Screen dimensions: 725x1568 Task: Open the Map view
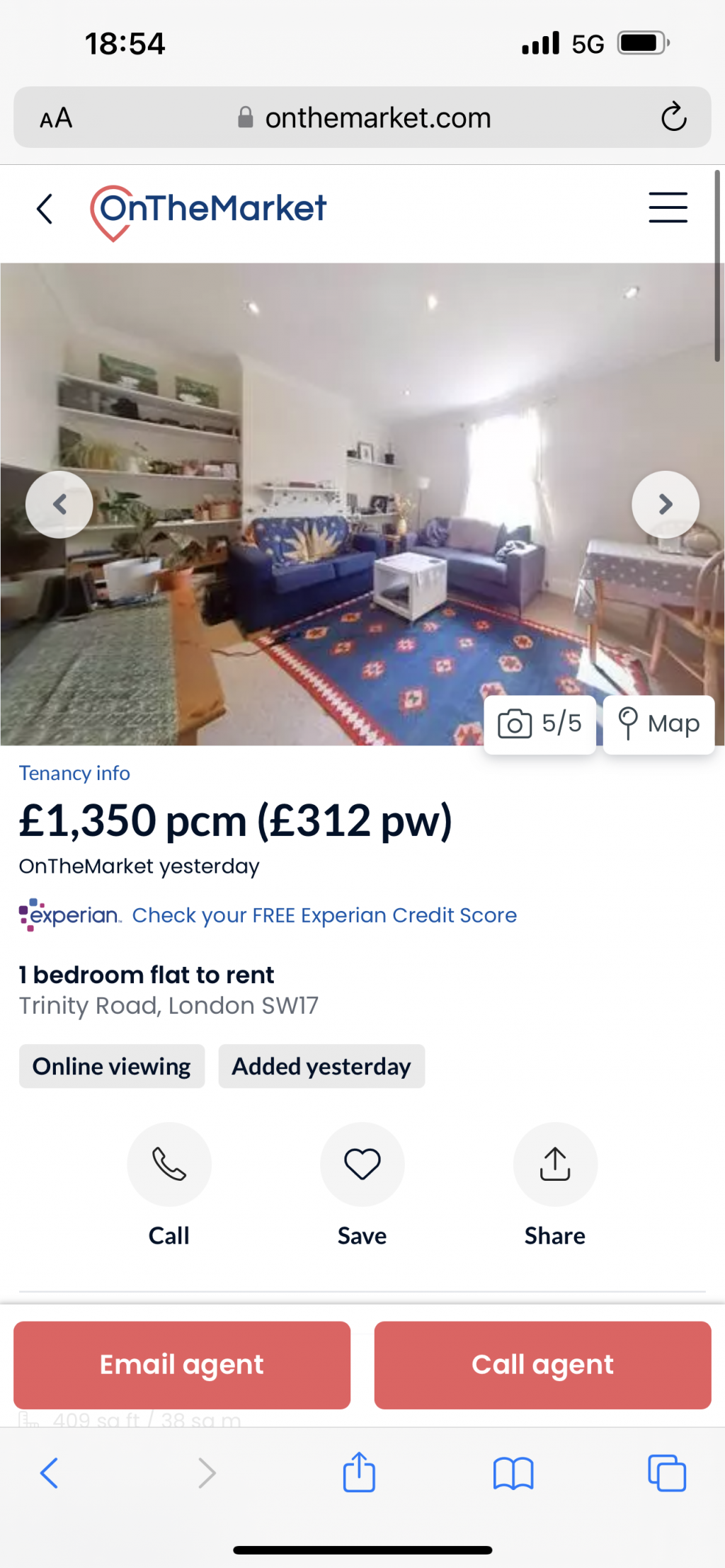658,723
